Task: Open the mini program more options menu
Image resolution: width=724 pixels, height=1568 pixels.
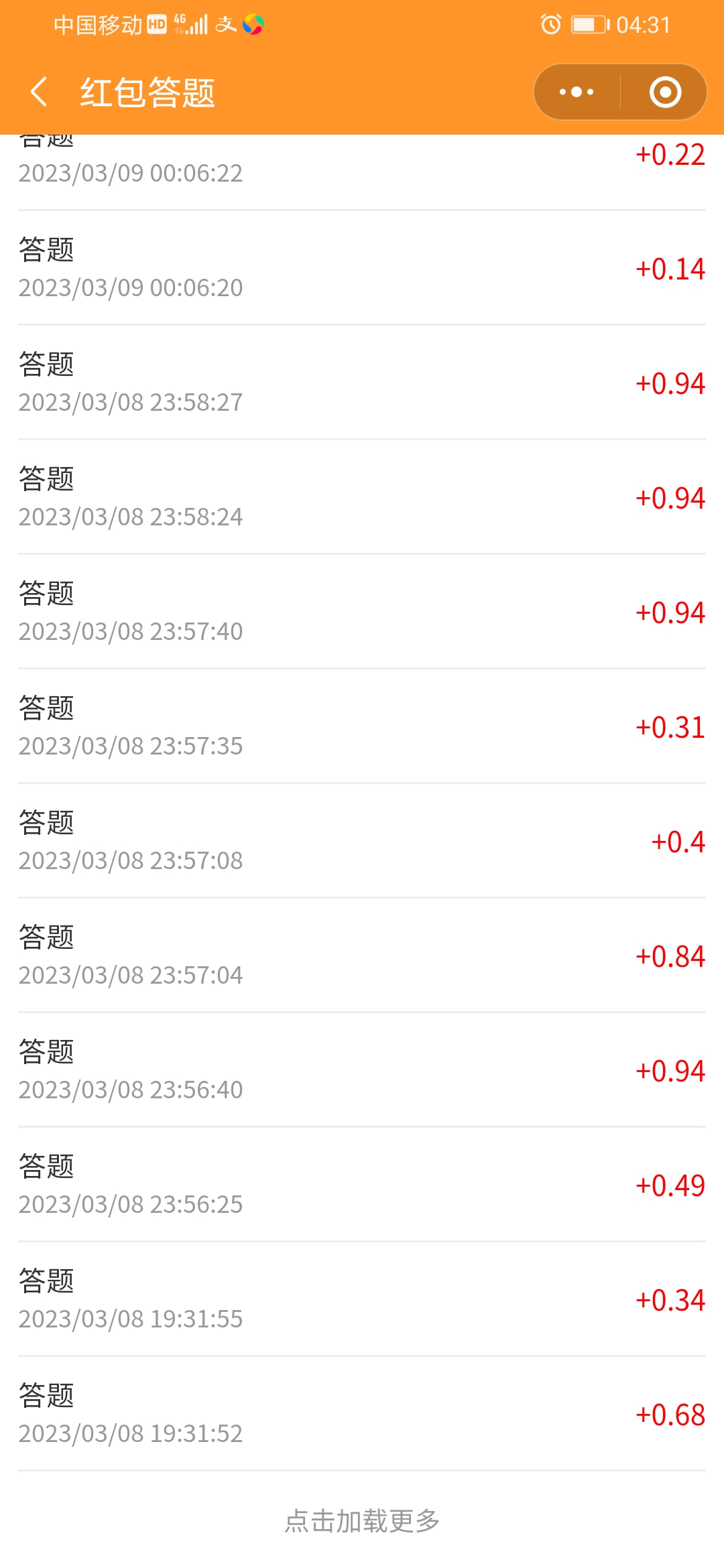Action: tap(577, 92)
